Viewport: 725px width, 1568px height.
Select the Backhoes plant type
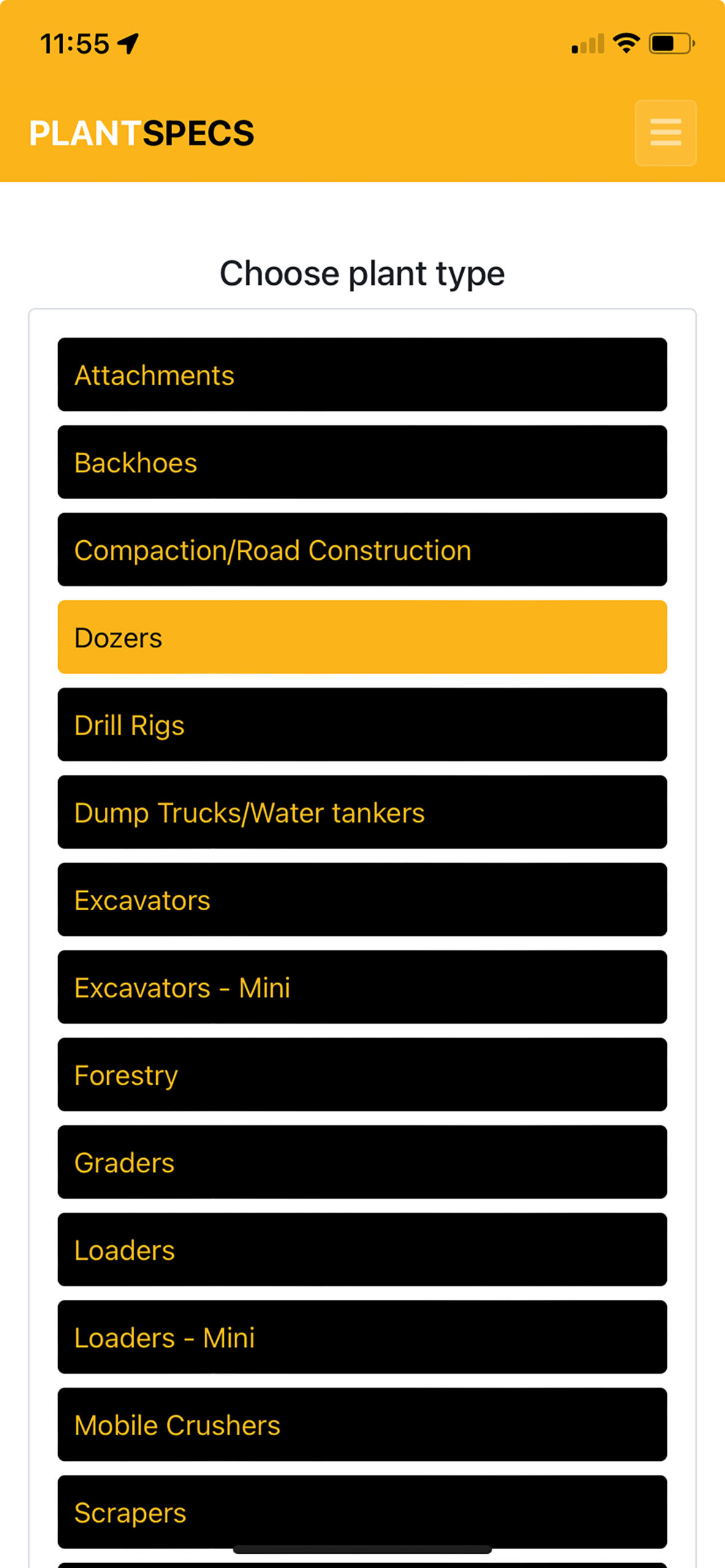(362, 462)
